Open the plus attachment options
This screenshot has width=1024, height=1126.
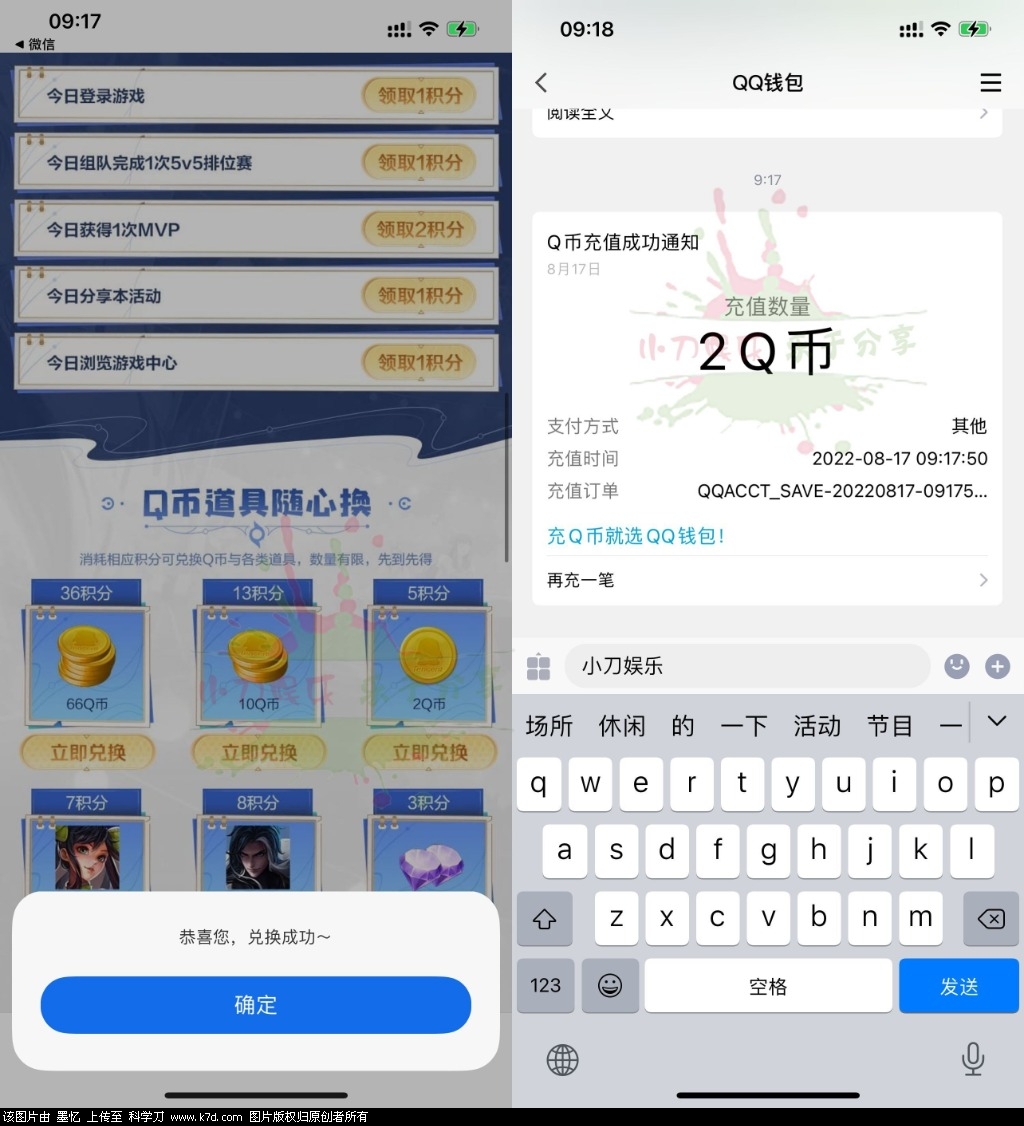coord(997,666)
